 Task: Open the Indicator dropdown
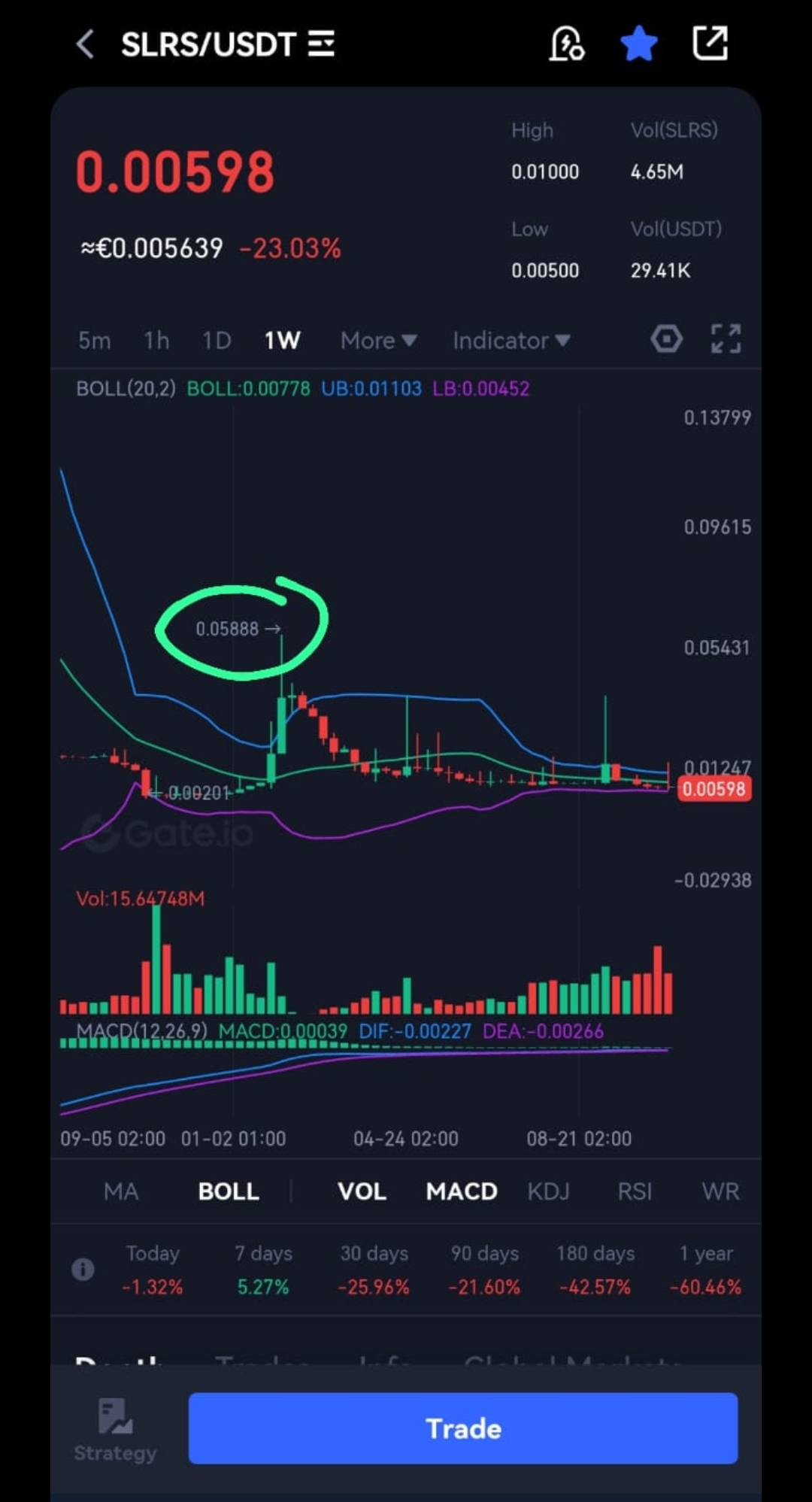coord(511,341)
